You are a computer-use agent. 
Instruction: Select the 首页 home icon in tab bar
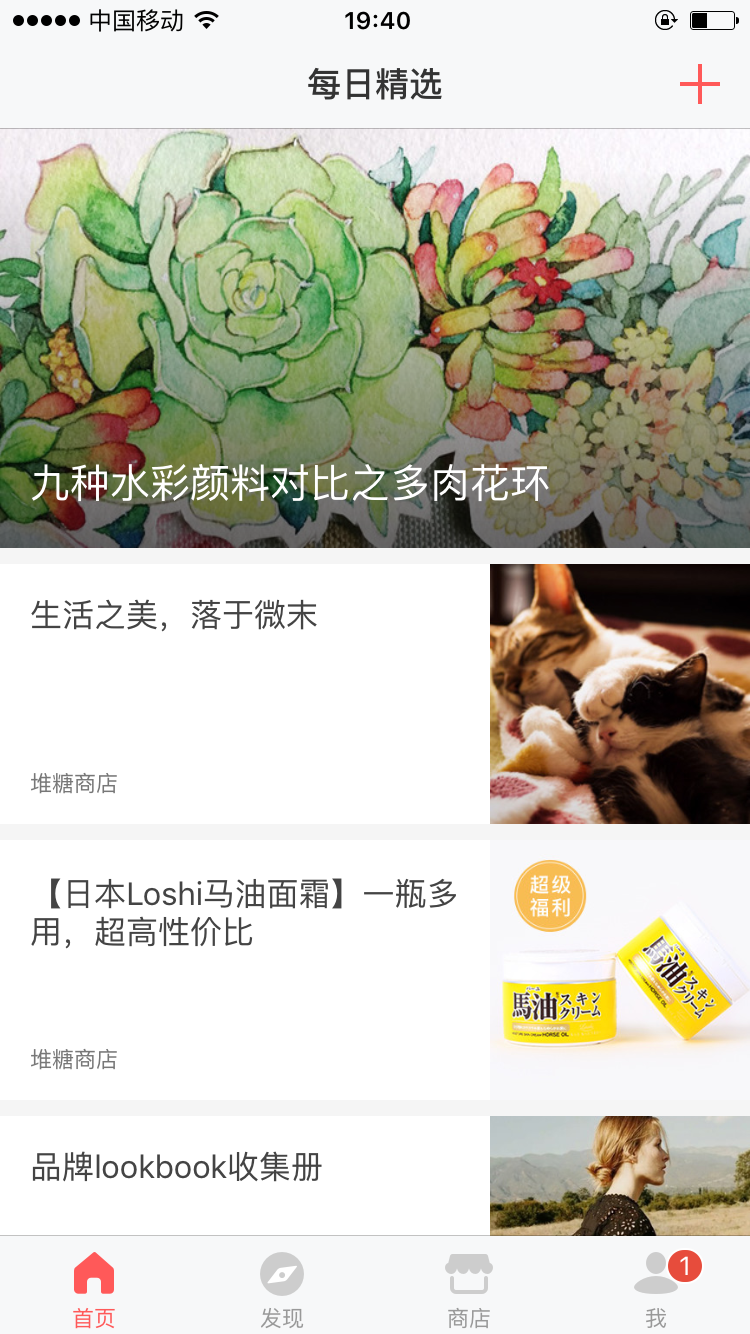click(93, 1272)
